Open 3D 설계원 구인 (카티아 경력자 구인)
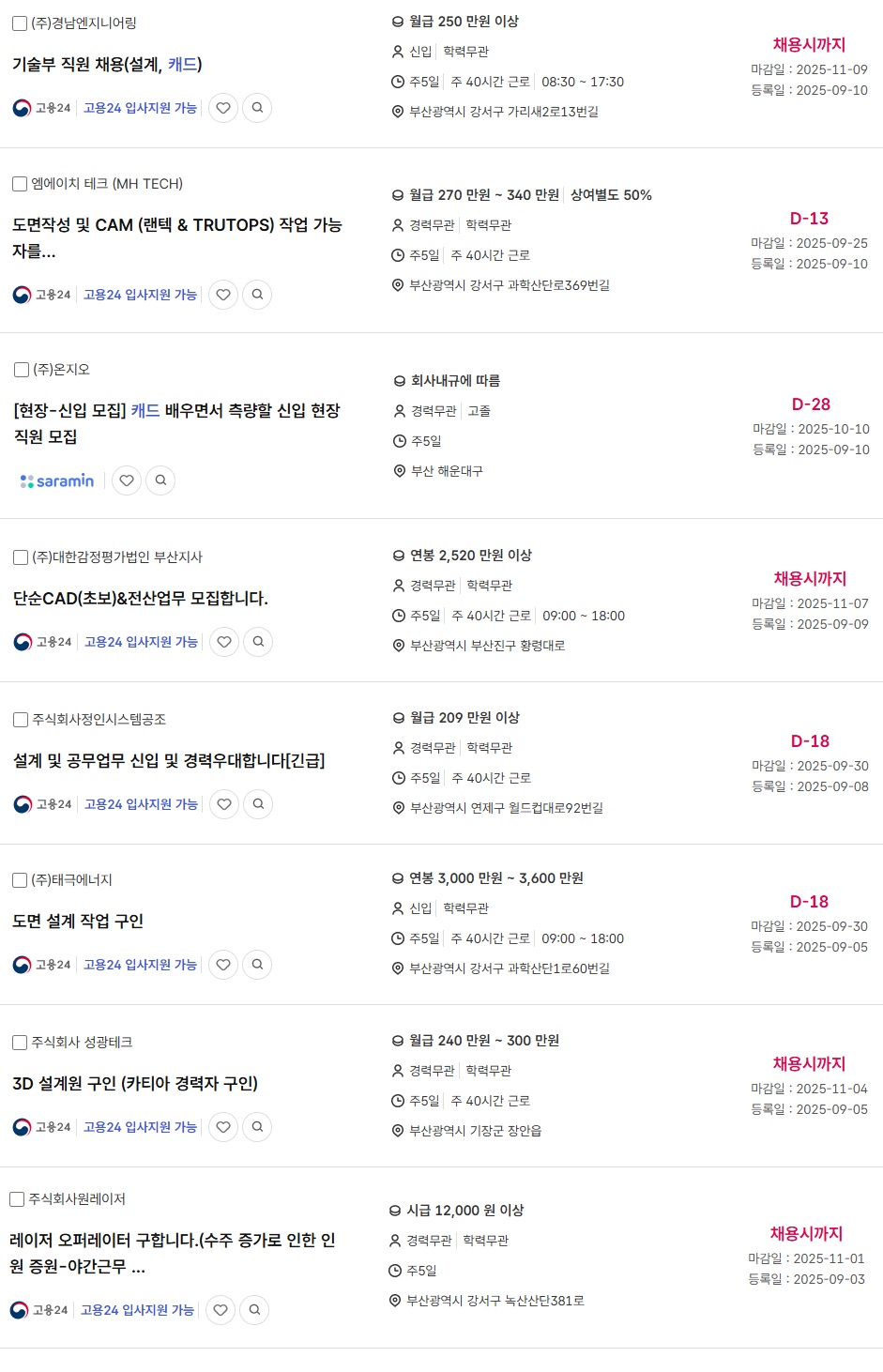The width and height of the screenshot is (883, 1372). [x=135, y=1084]
